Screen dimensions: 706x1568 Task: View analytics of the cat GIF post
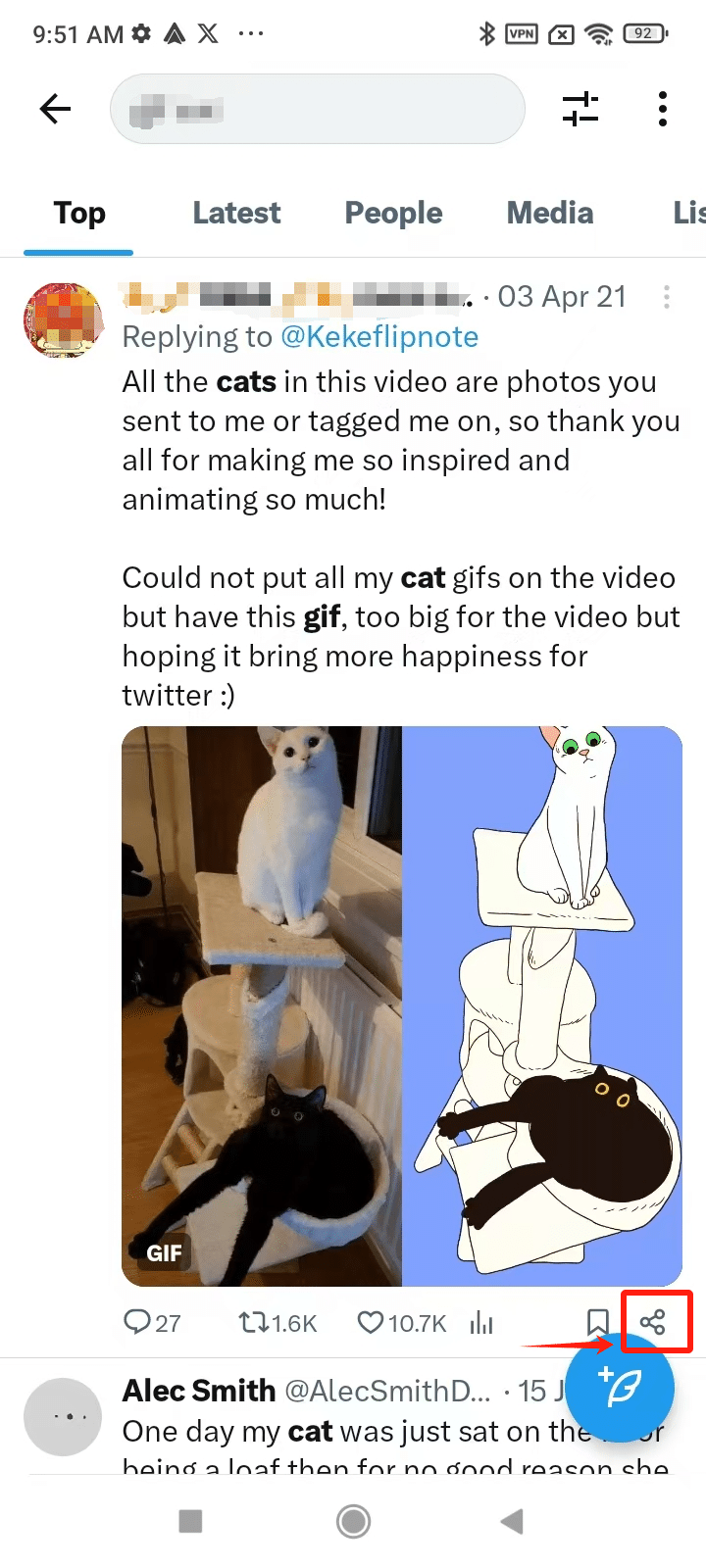click(x=481, y=1323)
